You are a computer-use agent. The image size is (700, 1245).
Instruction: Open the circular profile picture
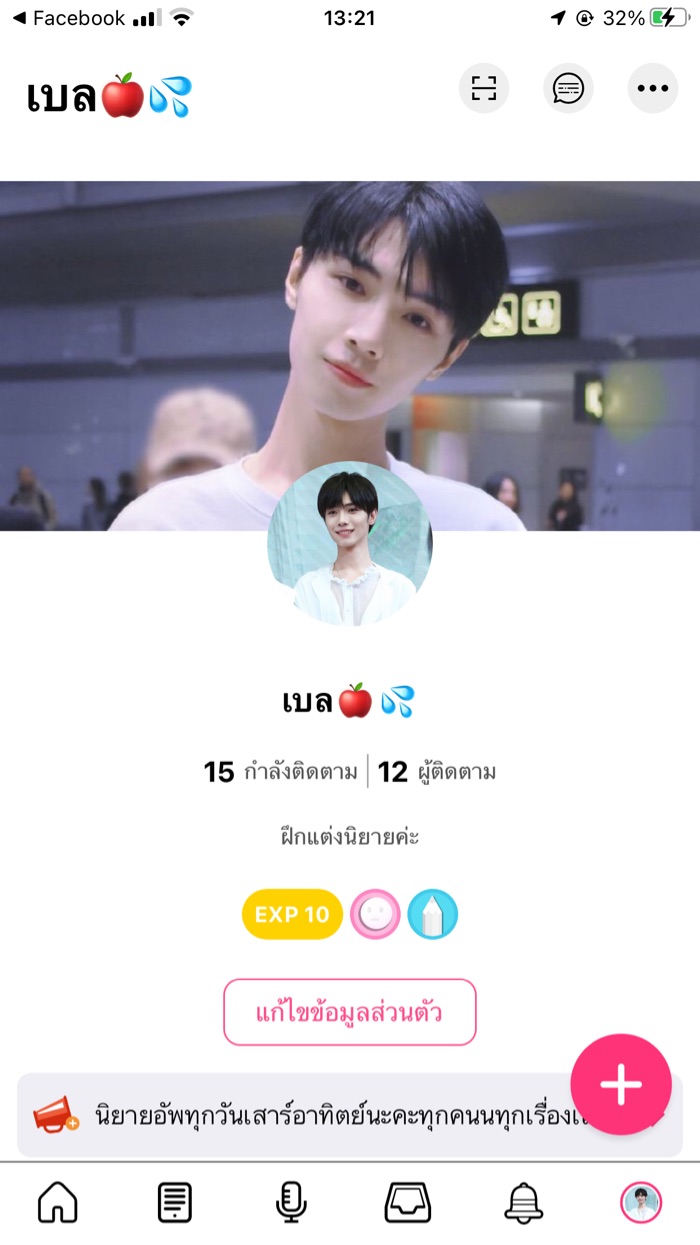coord(350,544)
